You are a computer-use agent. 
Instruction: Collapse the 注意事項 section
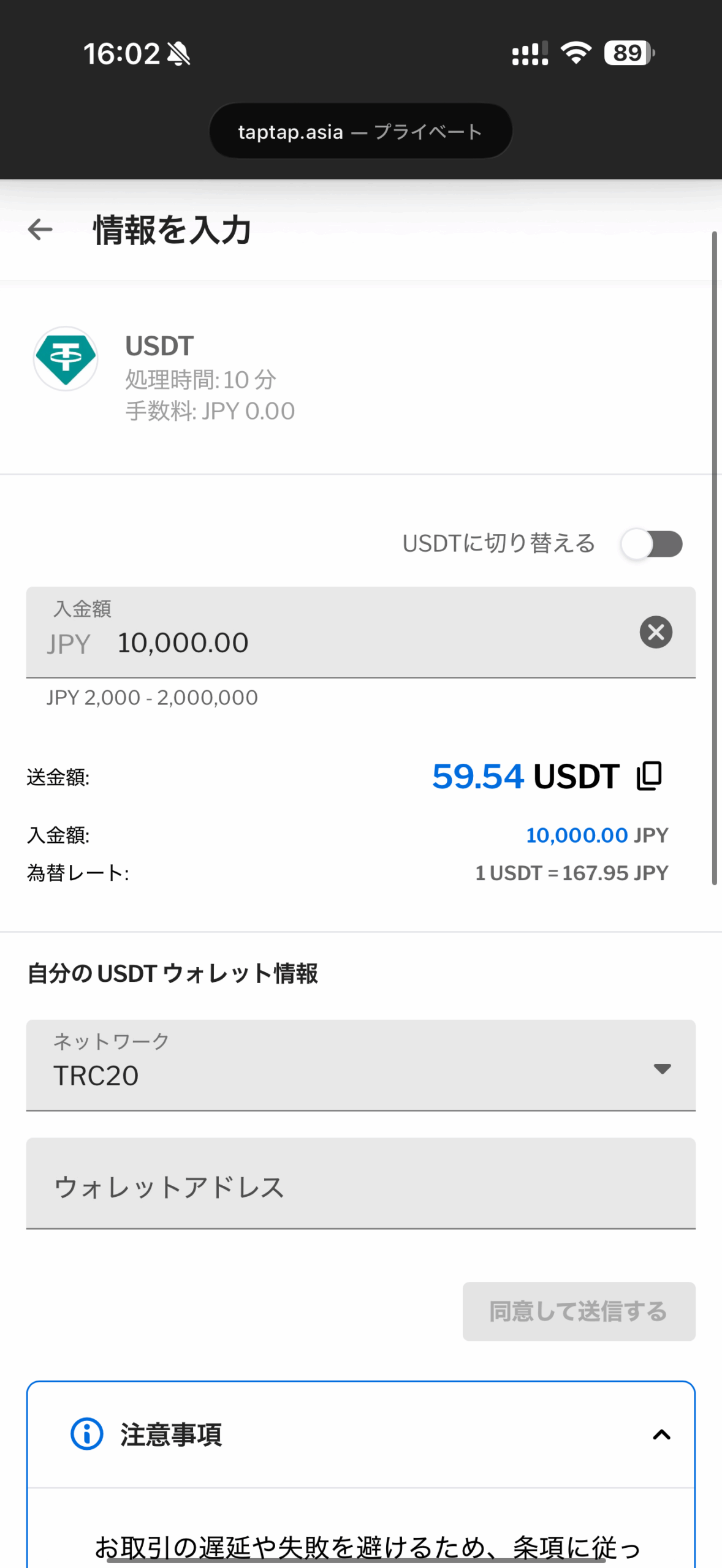click(661, 1434)
